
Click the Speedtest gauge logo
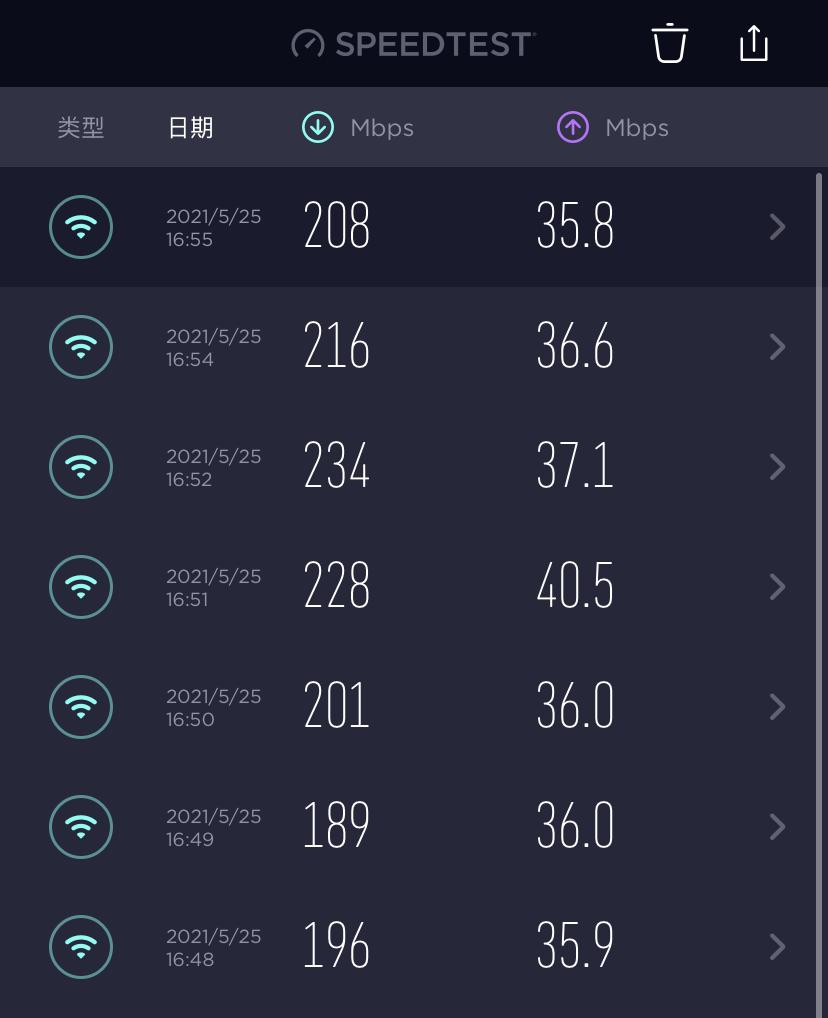coord(309,43)
